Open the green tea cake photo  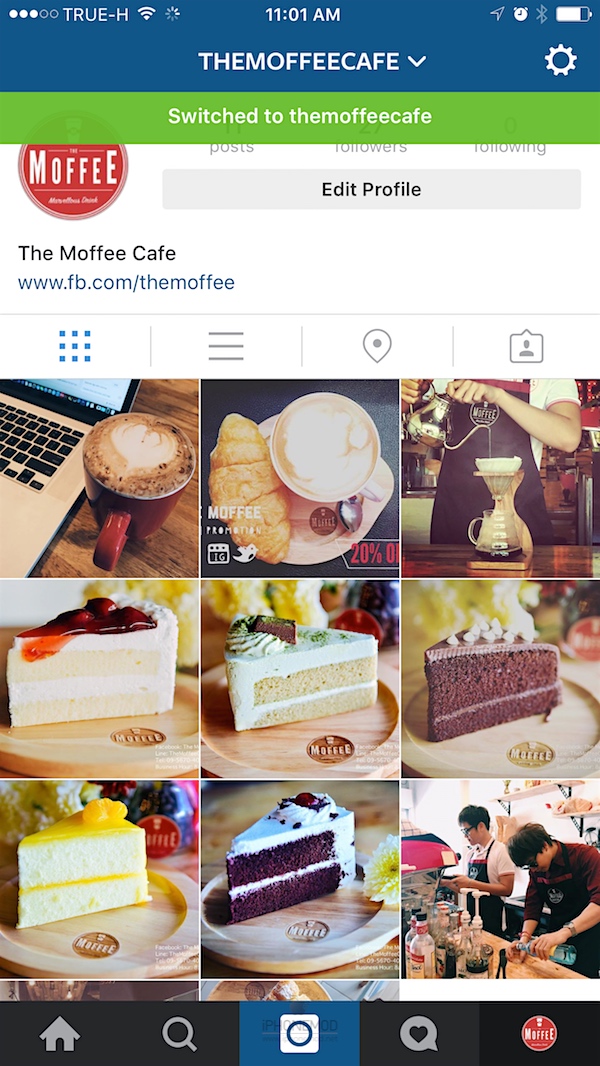(300, 679)
